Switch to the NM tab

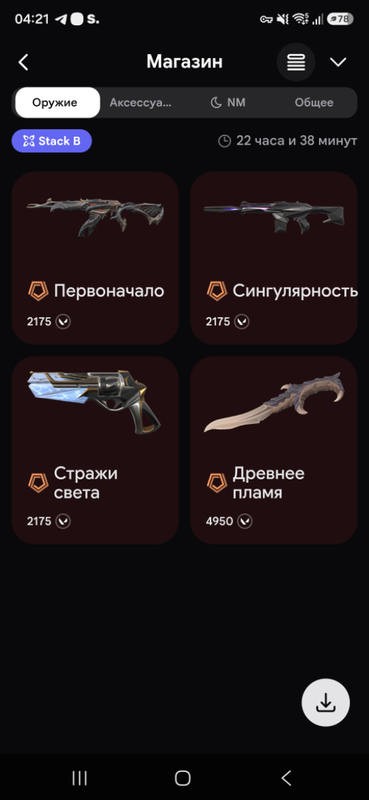pyautogui.click(x=228, y=103)
